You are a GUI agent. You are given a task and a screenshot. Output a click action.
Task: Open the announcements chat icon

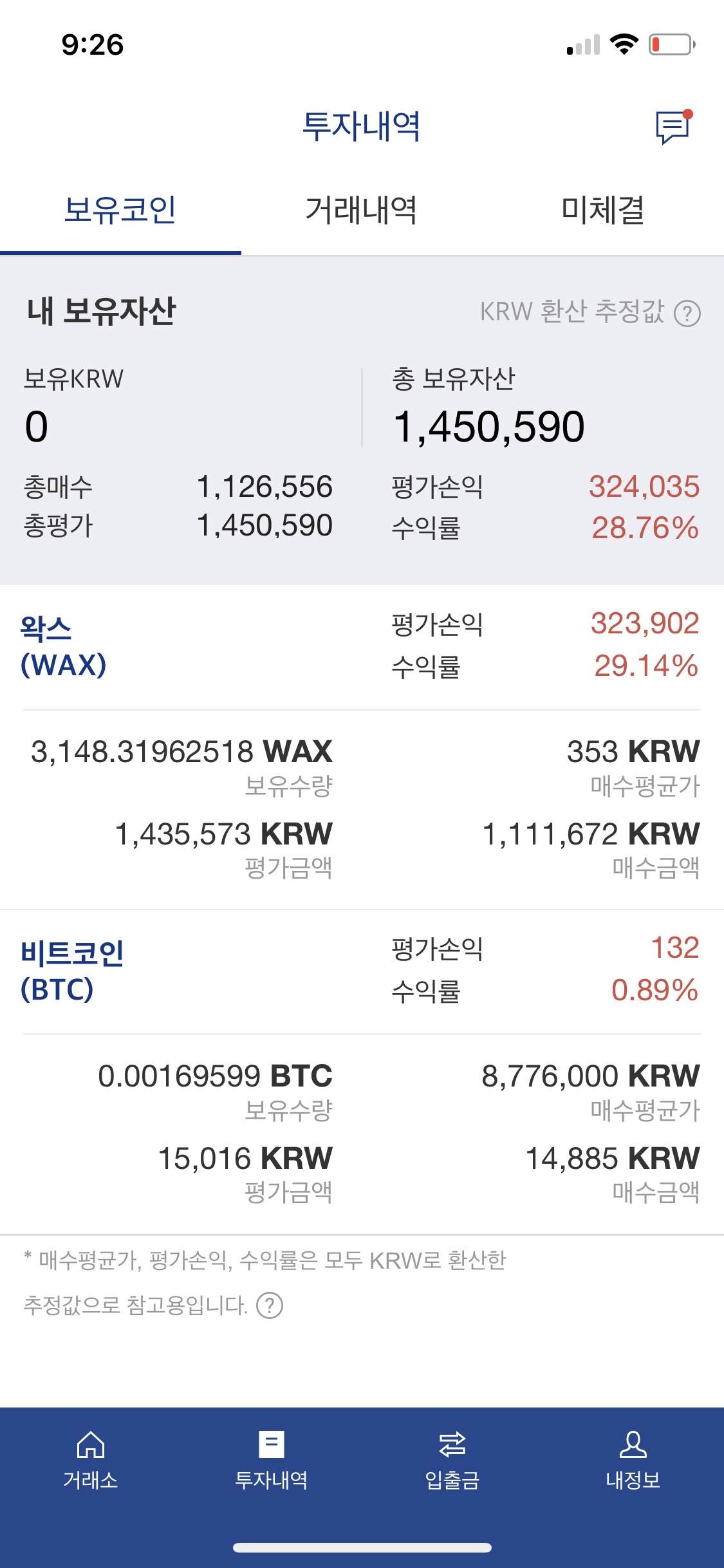coord(673,126)
